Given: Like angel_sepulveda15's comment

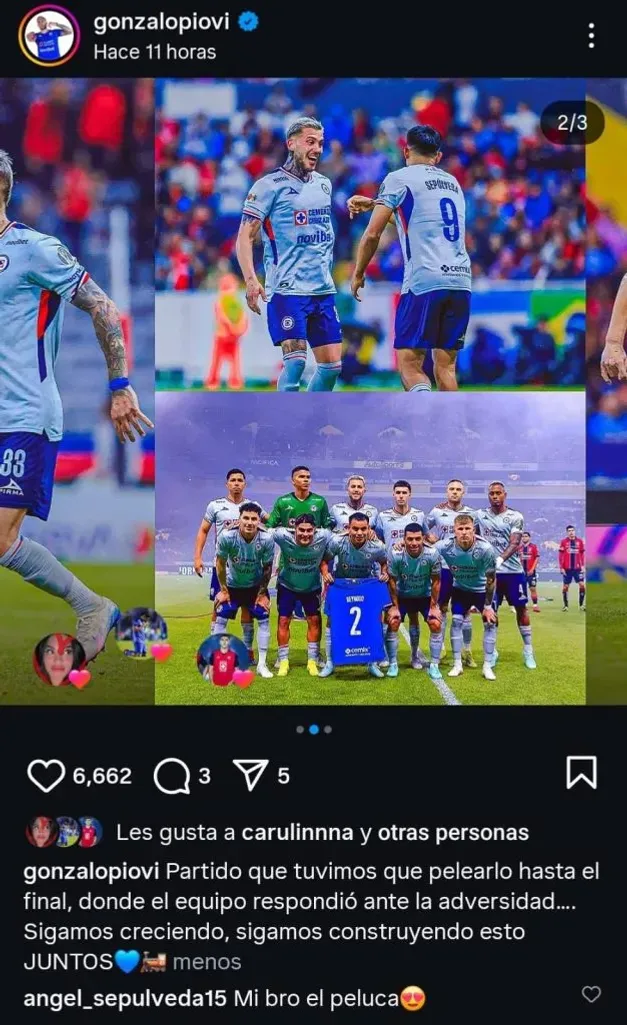Looking at the screenshot, I should [592, 994].
